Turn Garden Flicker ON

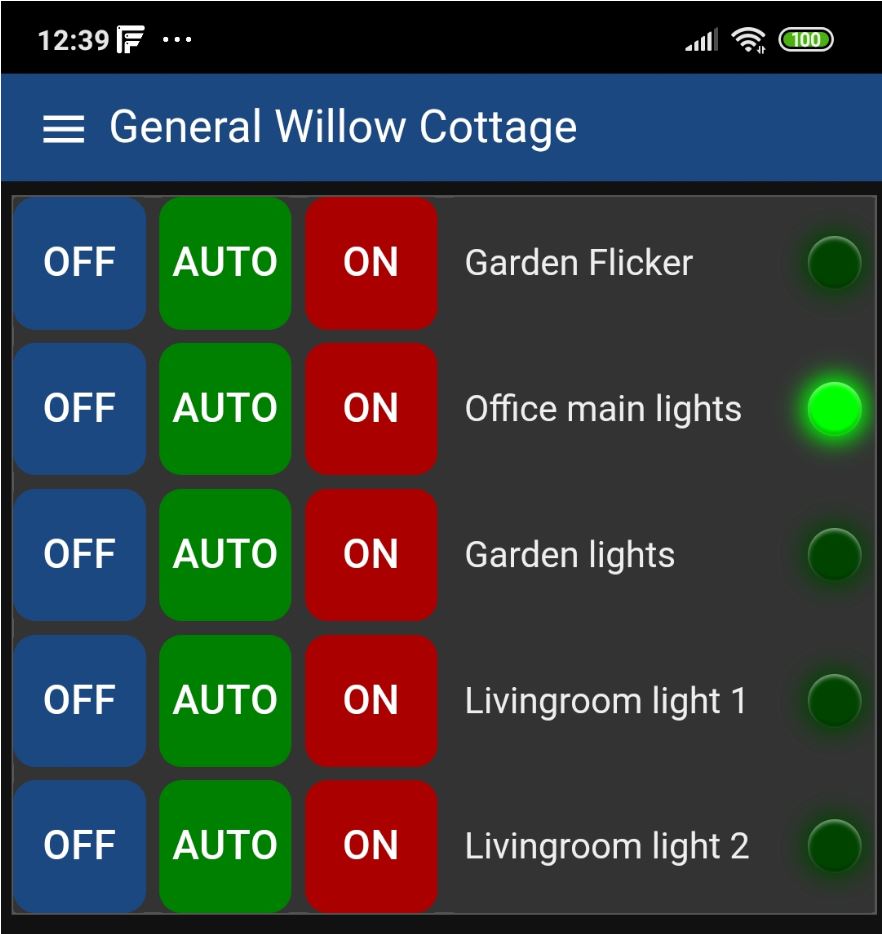371,263
